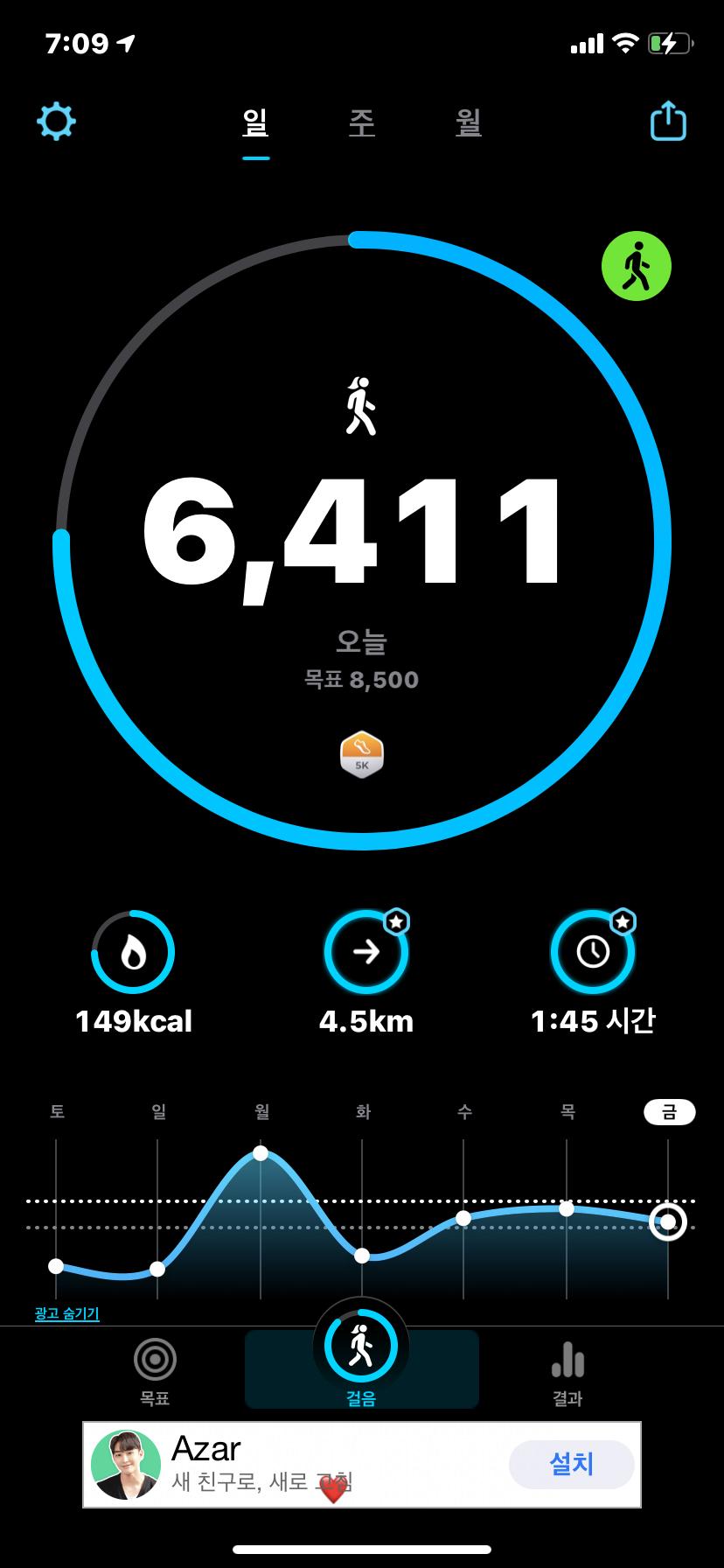
Task: Select the 일 (day) view
Action: coord(255,122)
